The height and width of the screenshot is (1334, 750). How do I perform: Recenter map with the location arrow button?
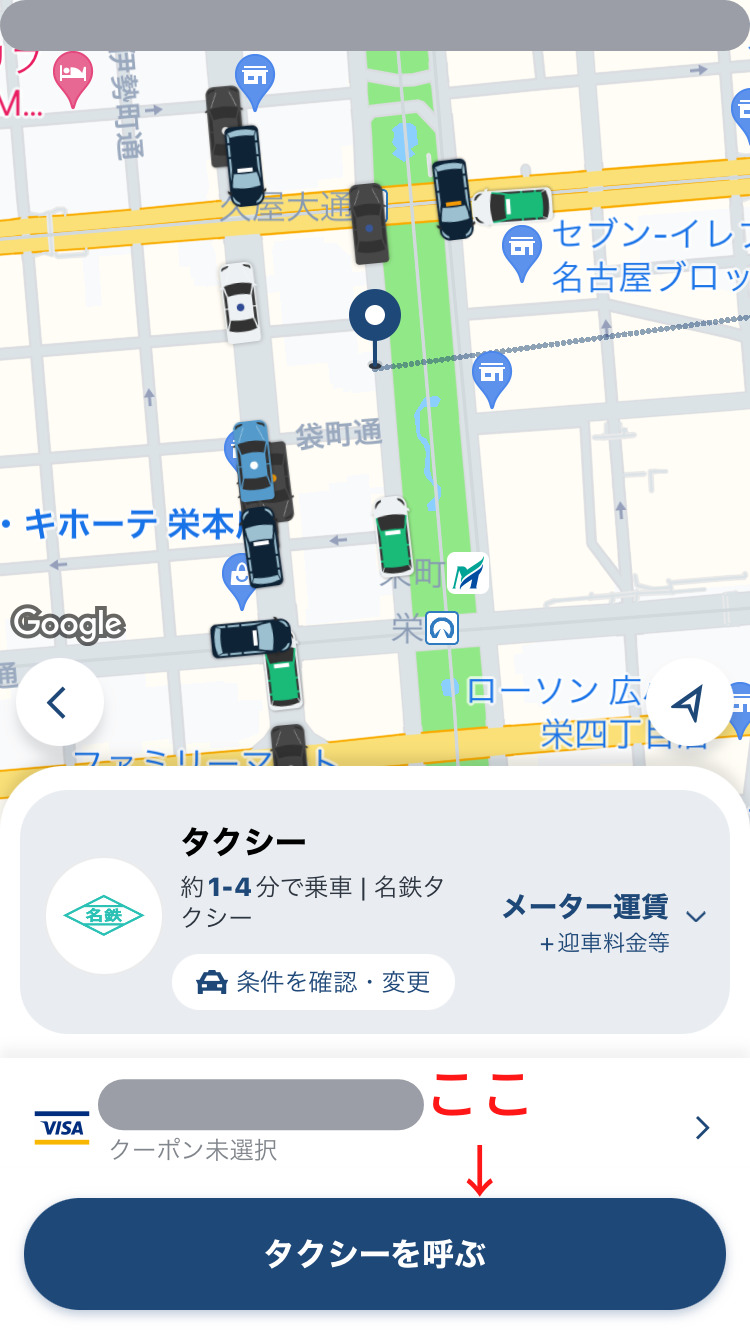[x=688, y=703]
